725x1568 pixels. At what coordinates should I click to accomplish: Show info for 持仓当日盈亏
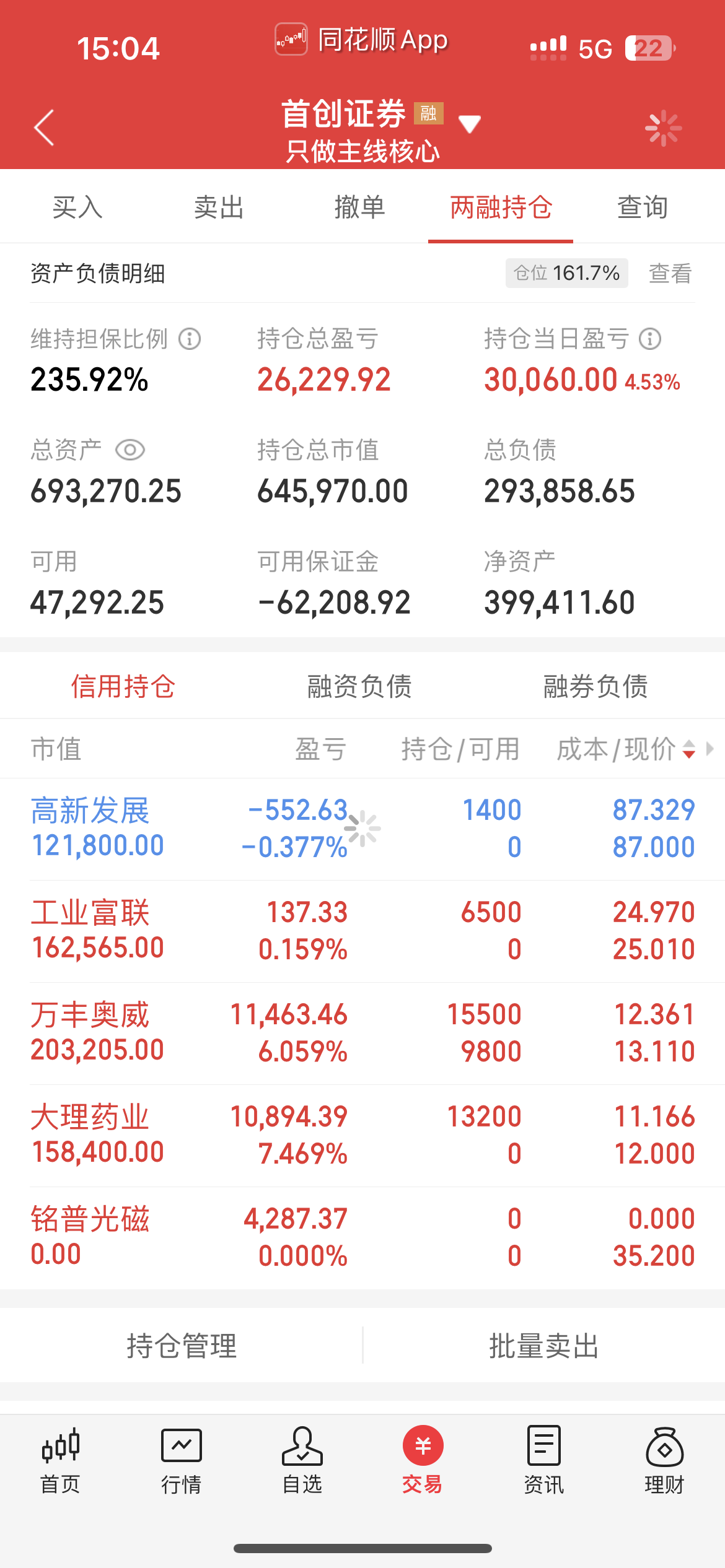click(x=650, y=339)
